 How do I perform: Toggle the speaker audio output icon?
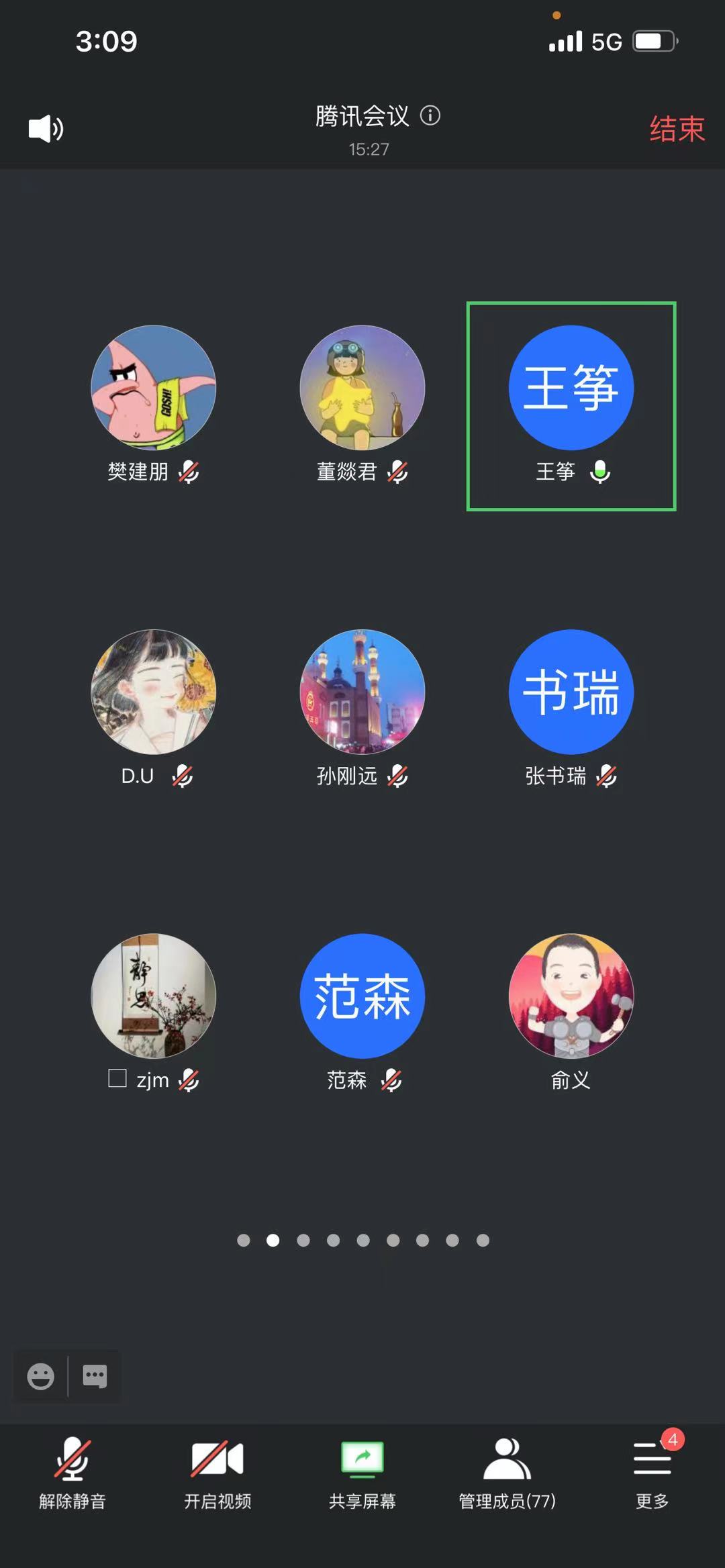[46, 128]
